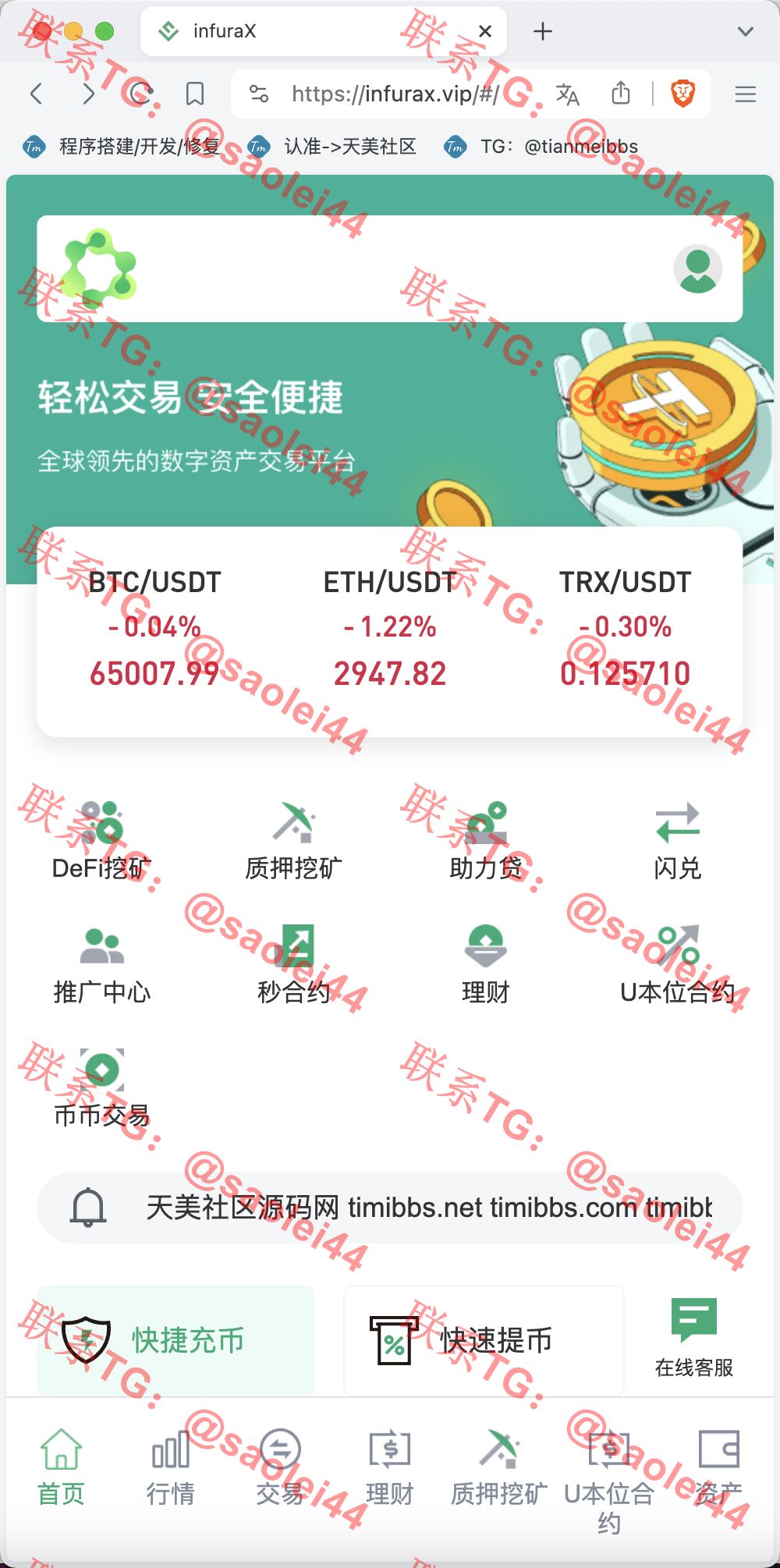780x1568 pixels.
Task: Open the ETH/USDT market pair
Action: (390, 628)
